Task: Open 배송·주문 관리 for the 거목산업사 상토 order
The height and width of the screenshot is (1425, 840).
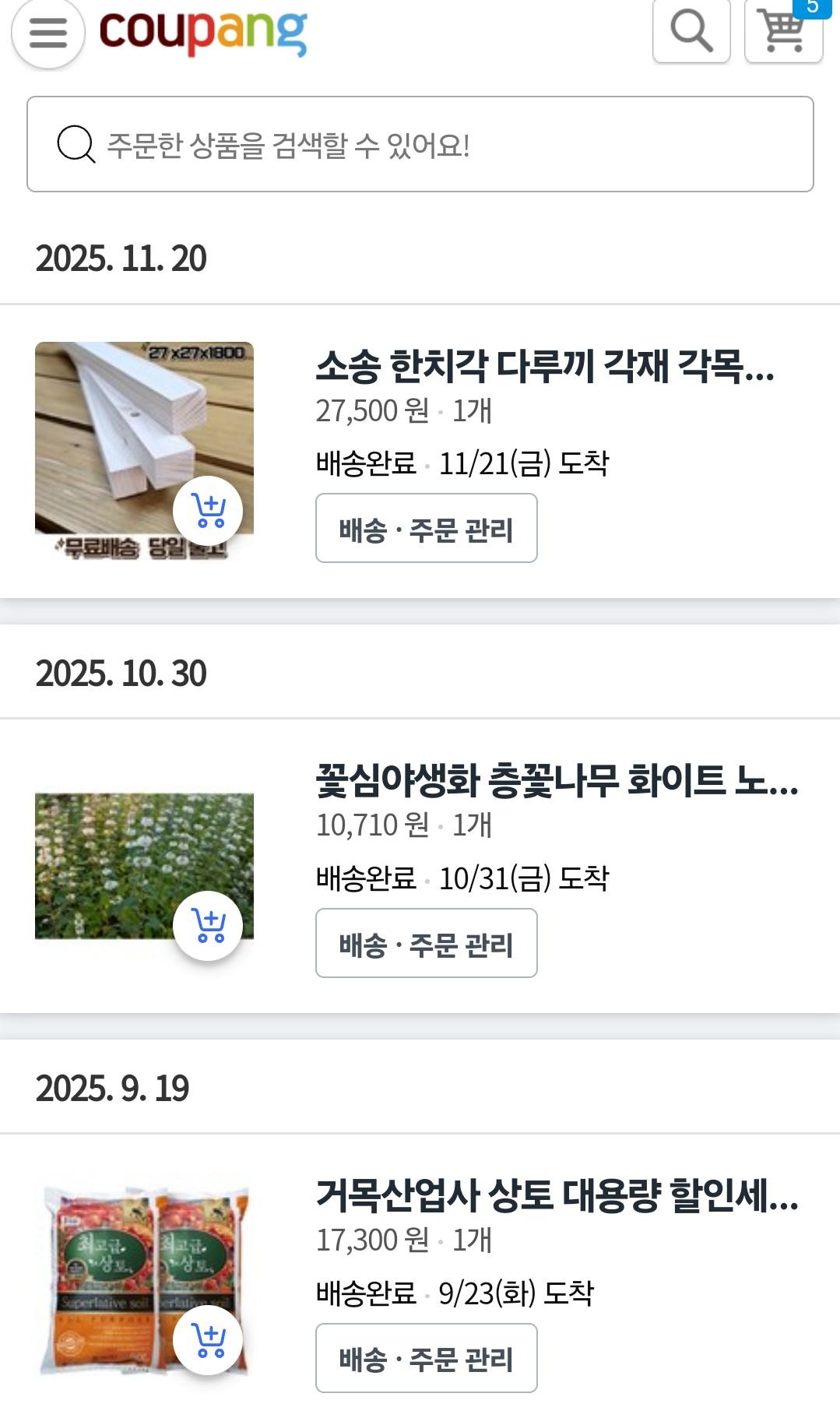Action: pyautogui.click(x=426, y=1357)
